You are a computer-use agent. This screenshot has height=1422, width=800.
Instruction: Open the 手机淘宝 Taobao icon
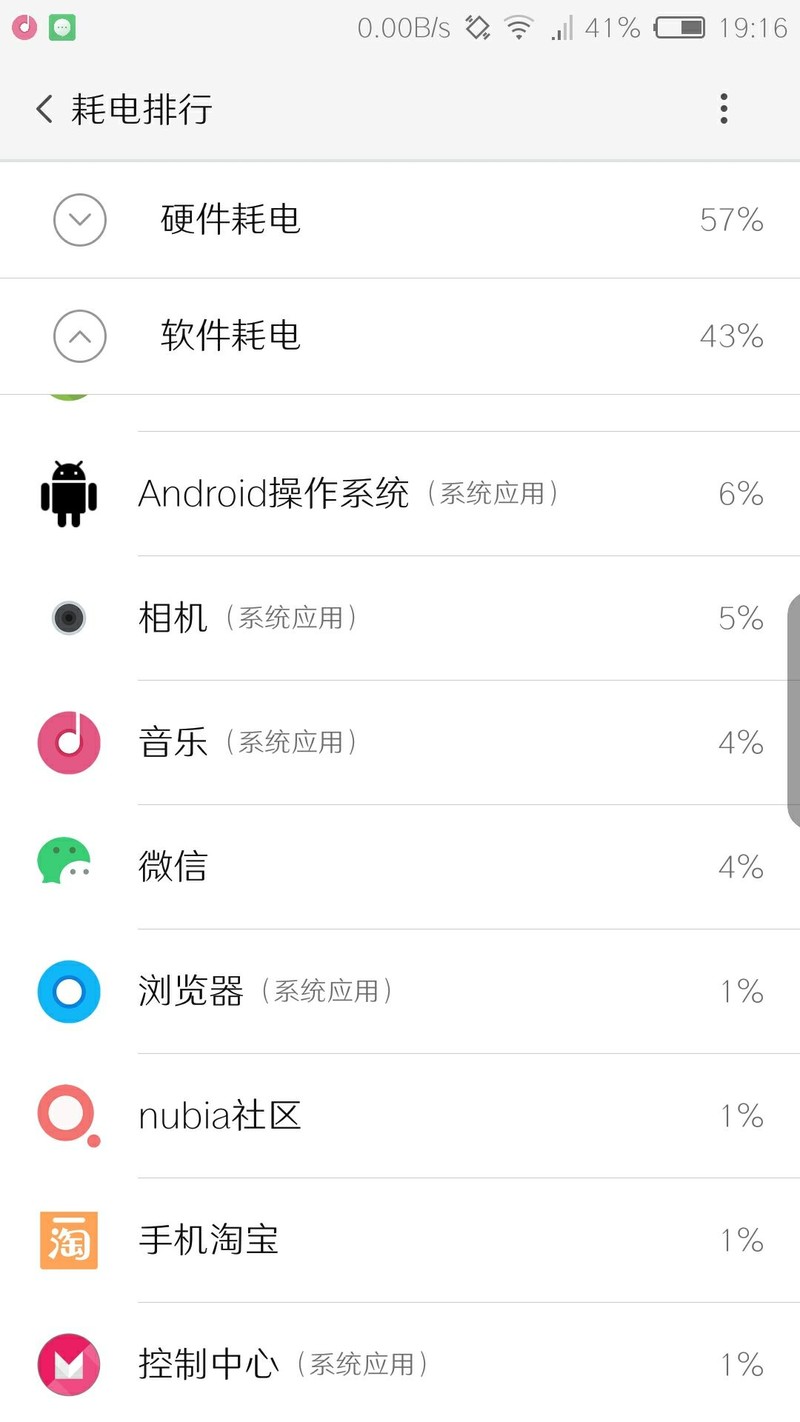(x=67, y=1240)
